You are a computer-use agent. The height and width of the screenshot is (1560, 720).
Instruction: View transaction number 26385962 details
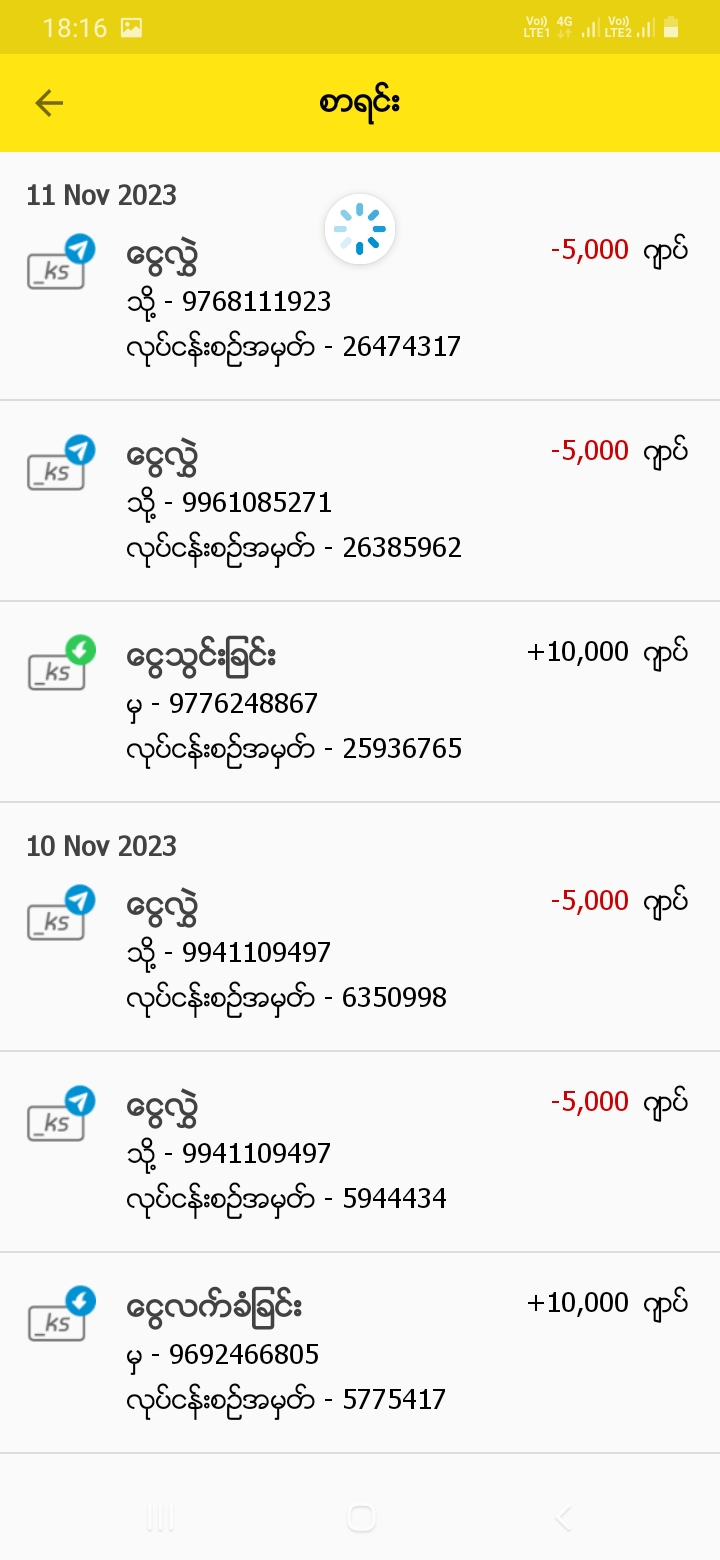tap(360, 501)
